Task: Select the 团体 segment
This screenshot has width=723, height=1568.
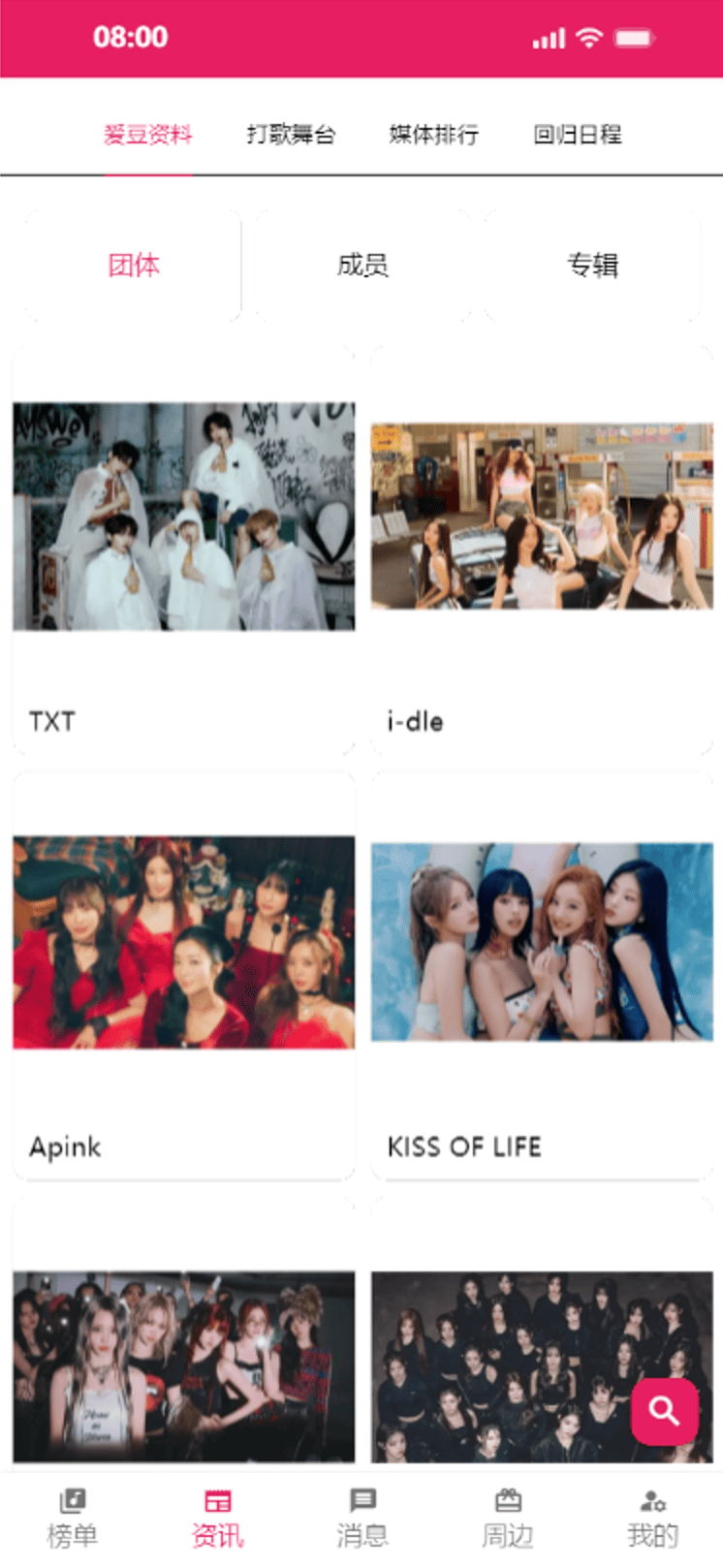Action: point(134,265)
